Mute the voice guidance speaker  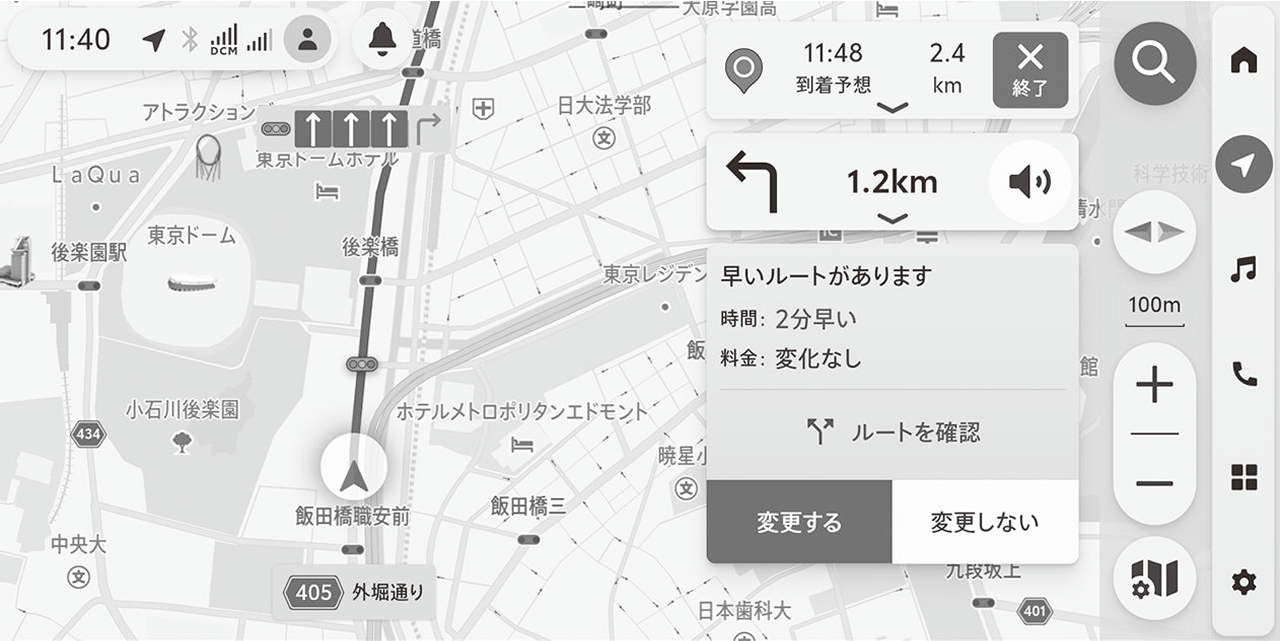[x=1029, y=182]
